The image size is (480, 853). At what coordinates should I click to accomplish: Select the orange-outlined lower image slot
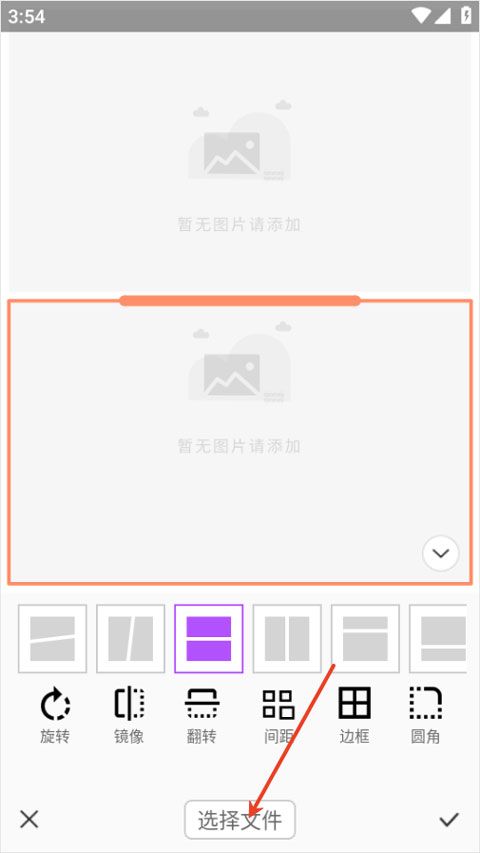tap(239, 442)
